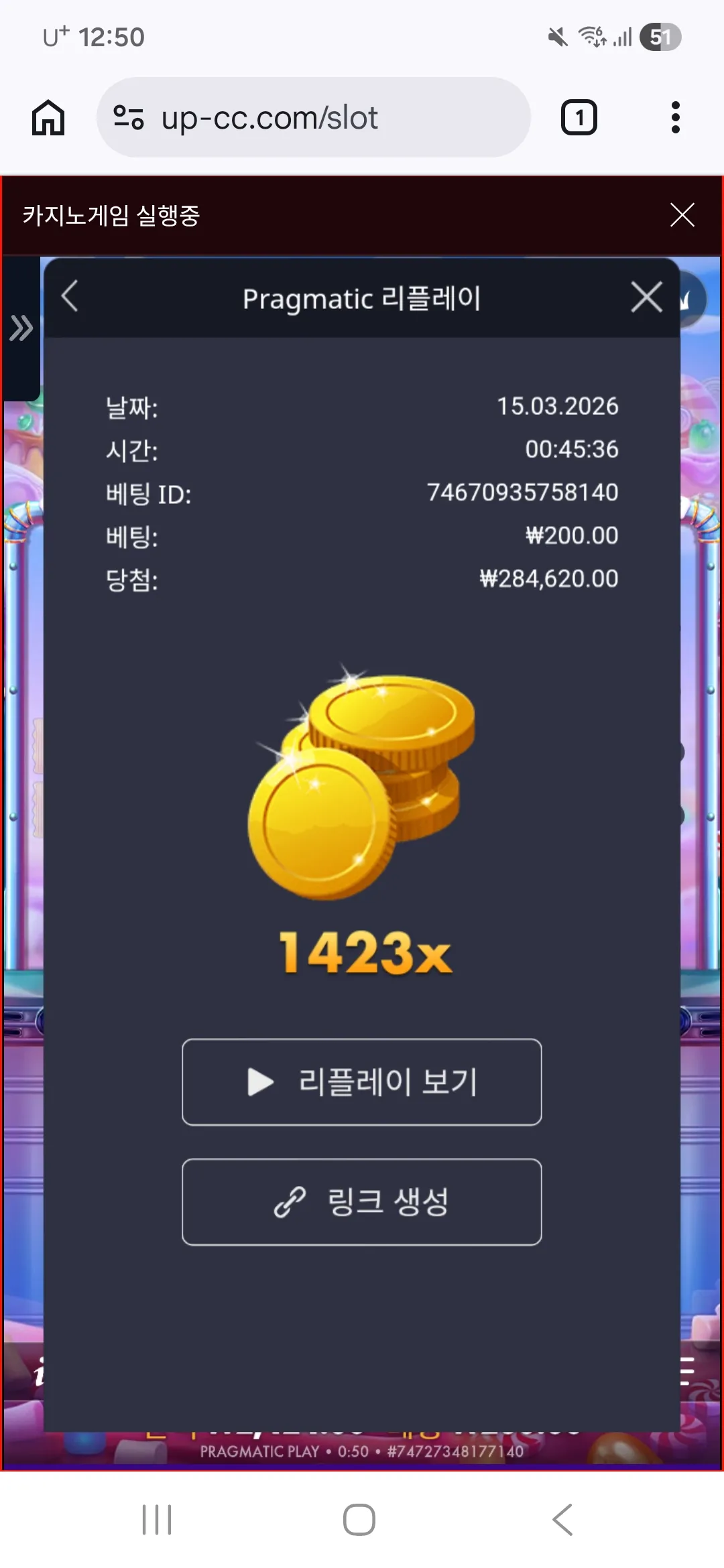Tap the up-cc.com/slot address bar

click(314, 117)
